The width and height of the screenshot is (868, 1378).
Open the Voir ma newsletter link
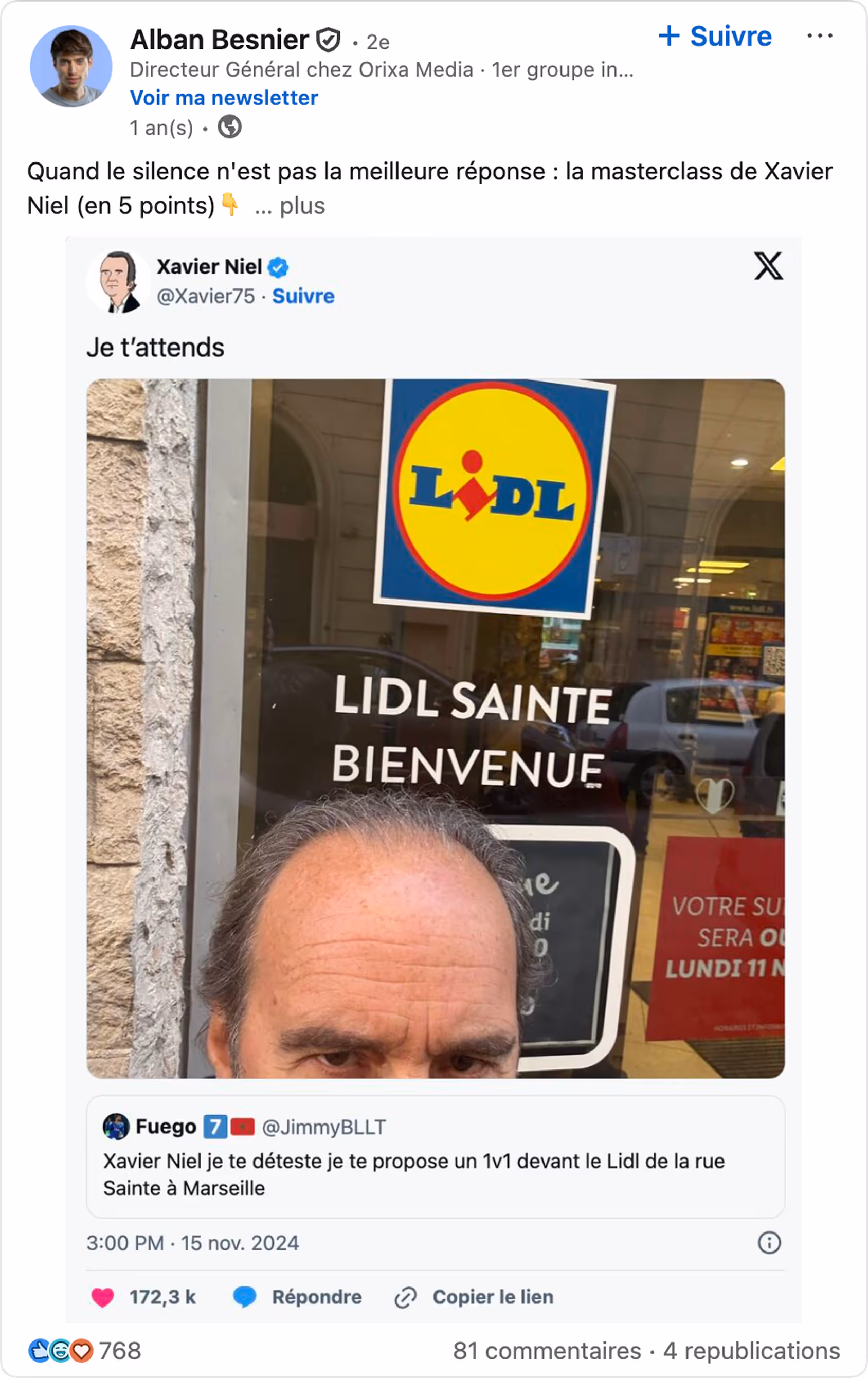tap(223, 97)
